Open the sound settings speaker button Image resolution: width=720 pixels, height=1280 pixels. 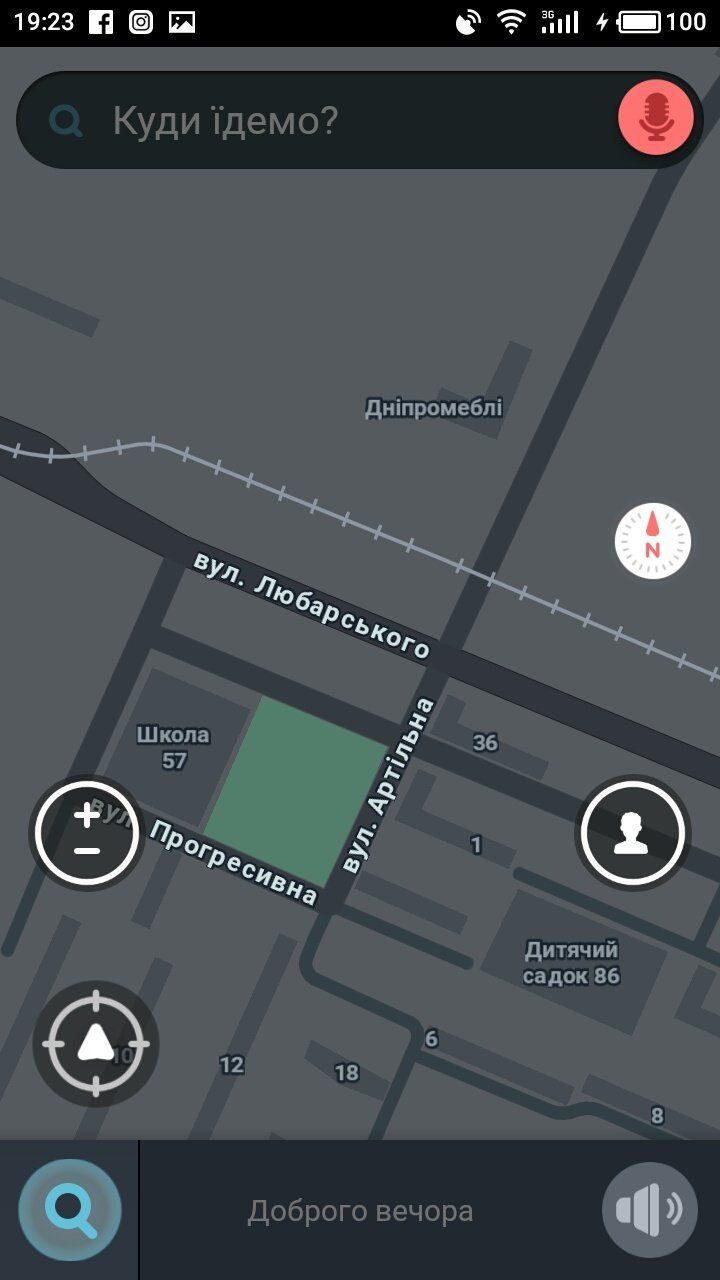point(649,1210)
